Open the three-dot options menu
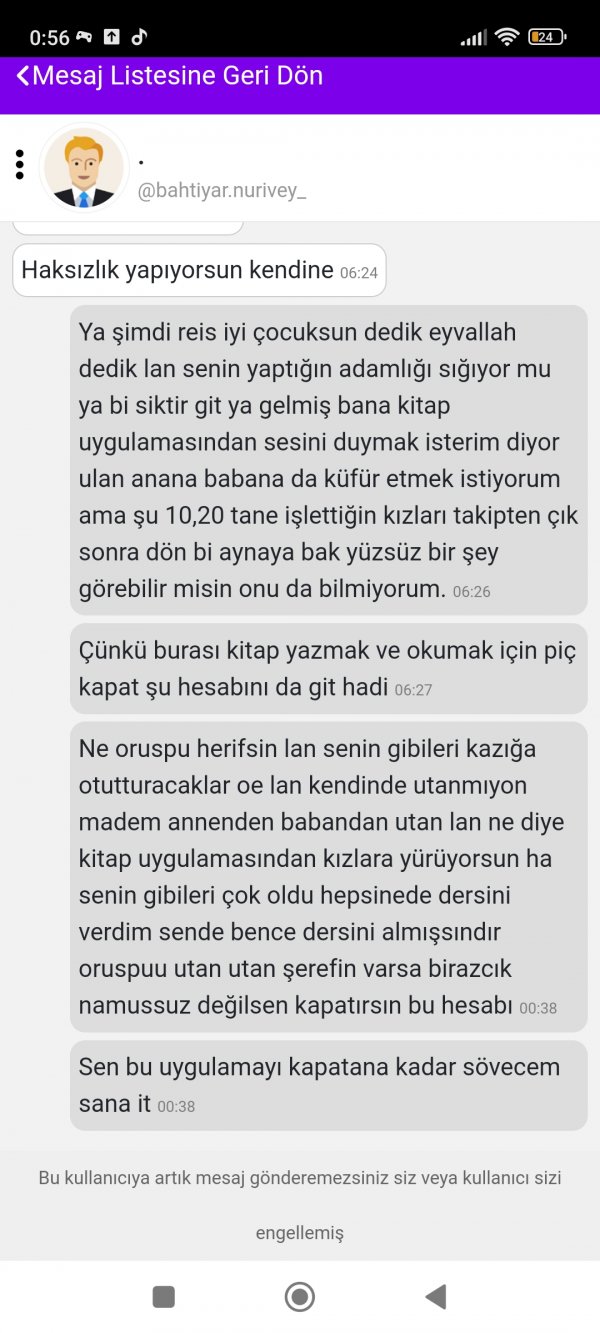600x1333 pixels. [x=19, y=165]
